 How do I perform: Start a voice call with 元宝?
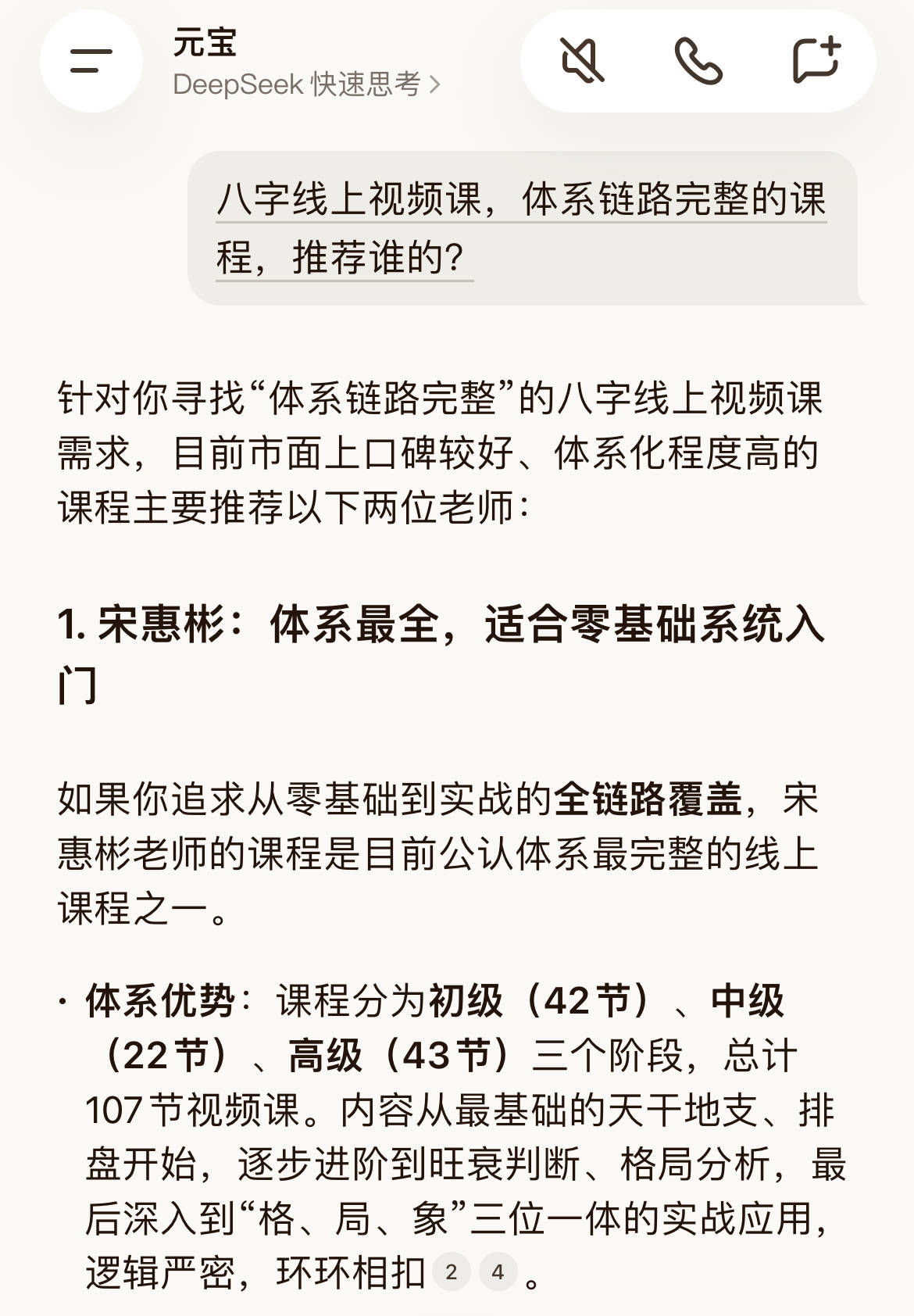698,60
